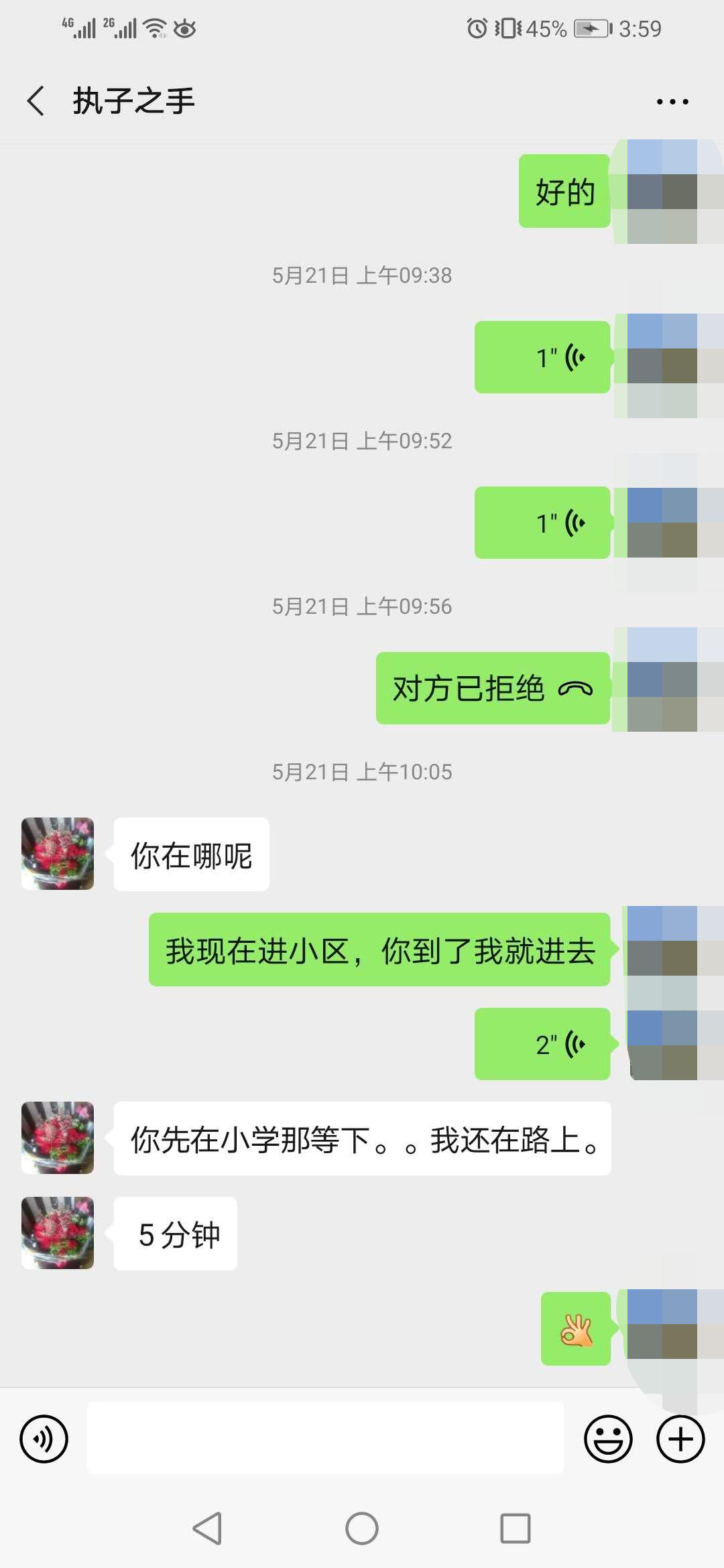Viewport: 724px width, 1568px height.
Task: Open the recent apps square button
Action: (x=516, y=1528)
